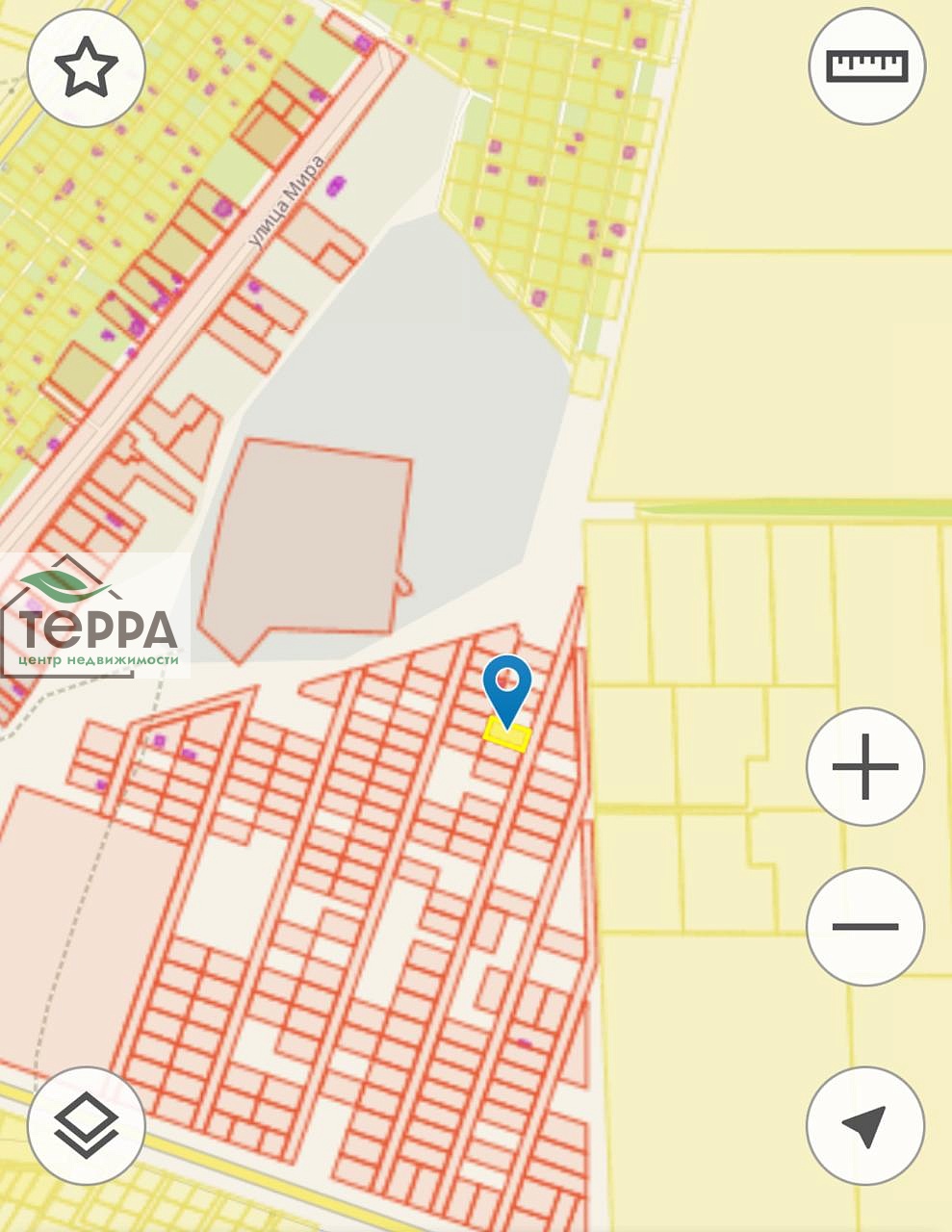Image resolution: width=952 pixels, height=1232 pixels.
Task: Open the map layers selector
Action: (86, 1125)
